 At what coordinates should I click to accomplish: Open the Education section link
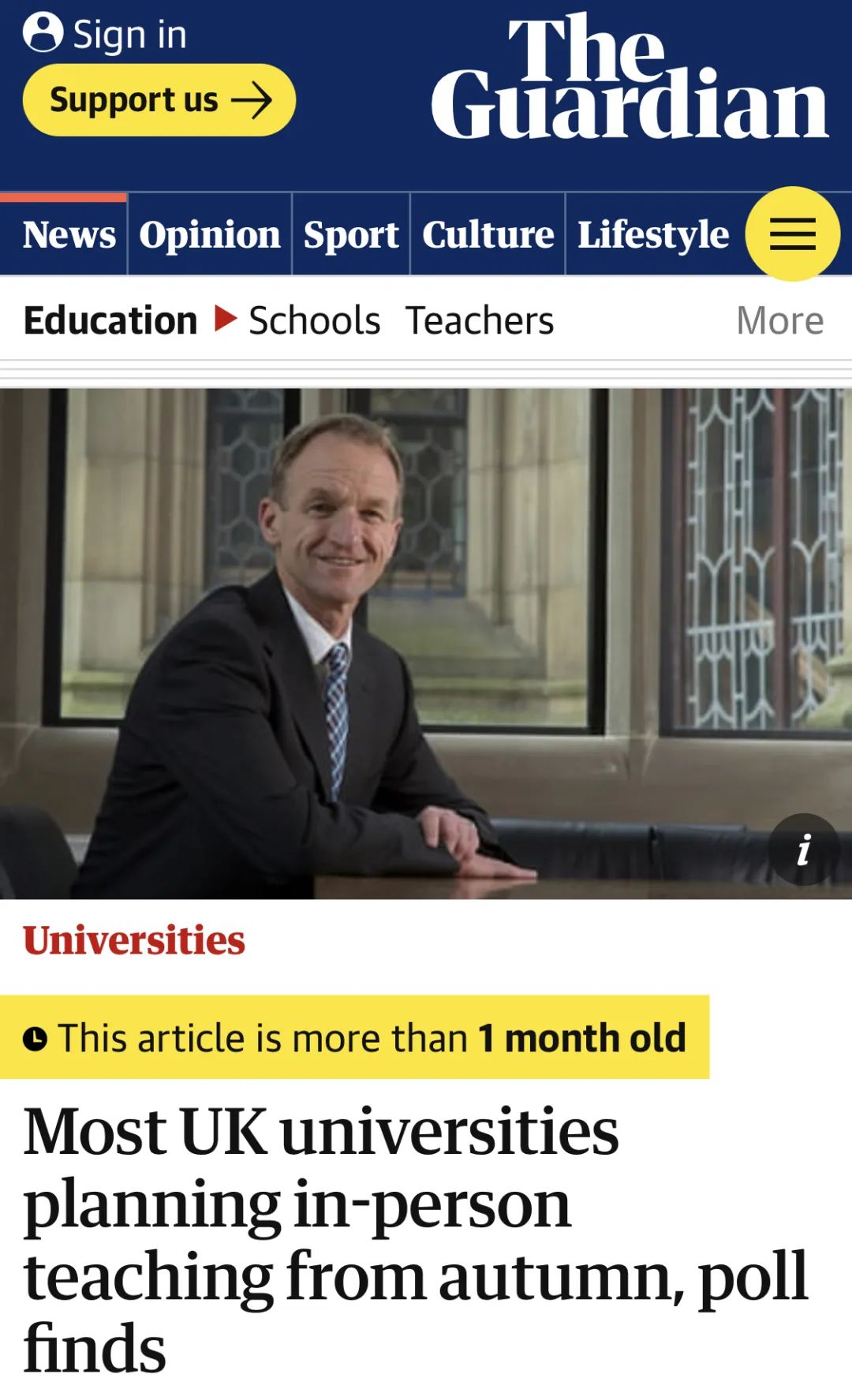click(x=110, y=320)
